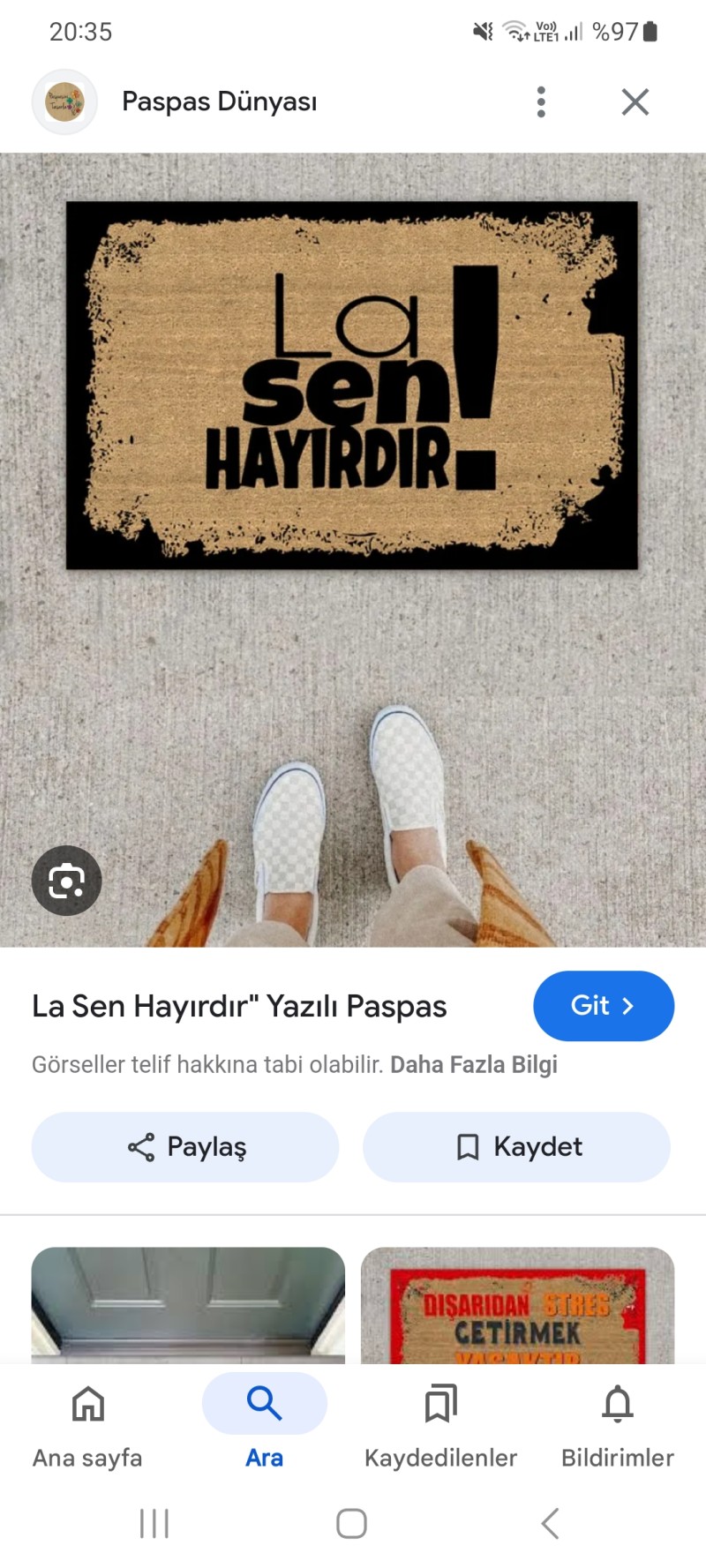Save the image with Kaydet
706x1568 pixels.
coord(517,1146)
